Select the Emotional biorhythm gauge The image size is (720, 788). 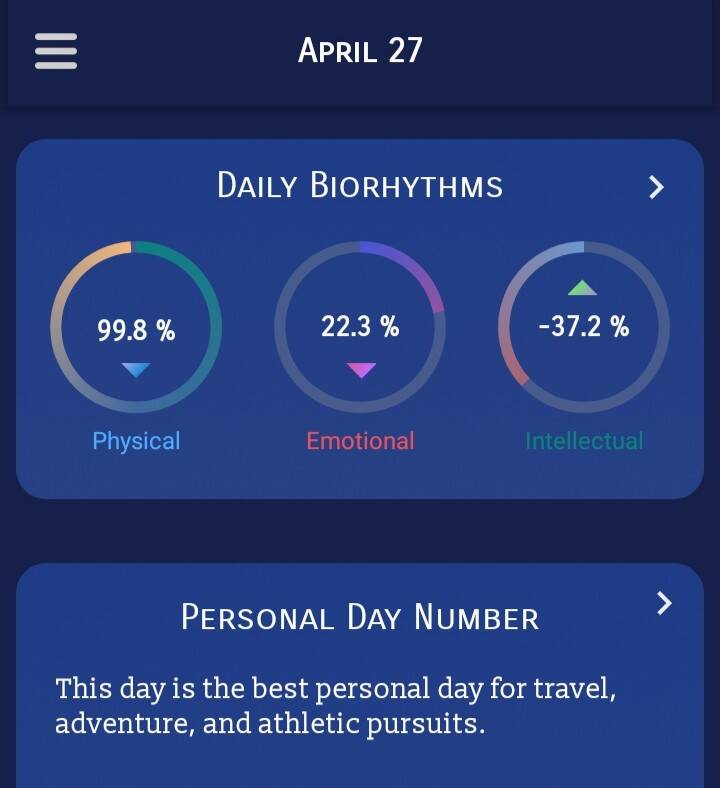tap(360, 328)
